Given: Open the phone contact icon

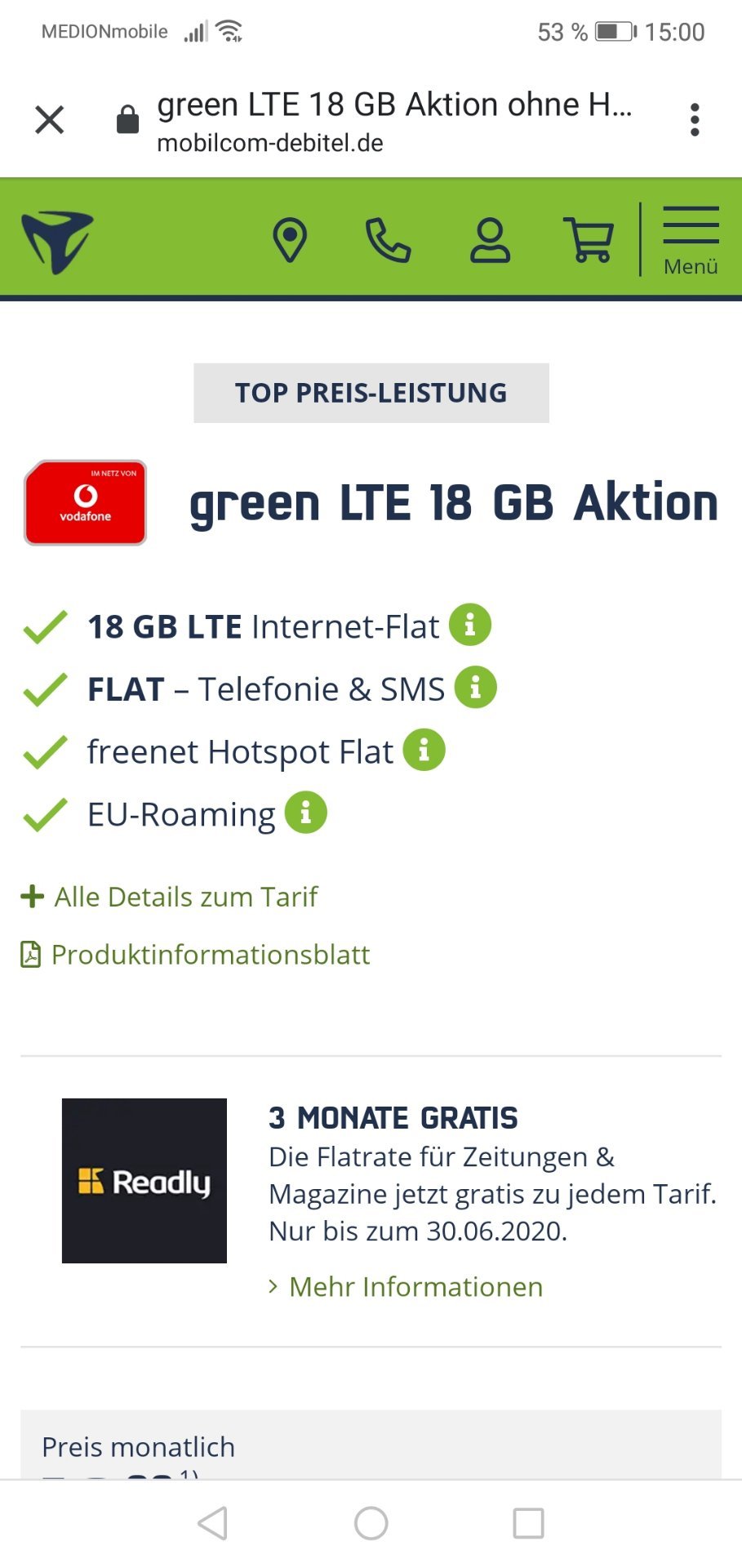Looking at the screenshot, I should pyautogui.click(x=388, y=241).
